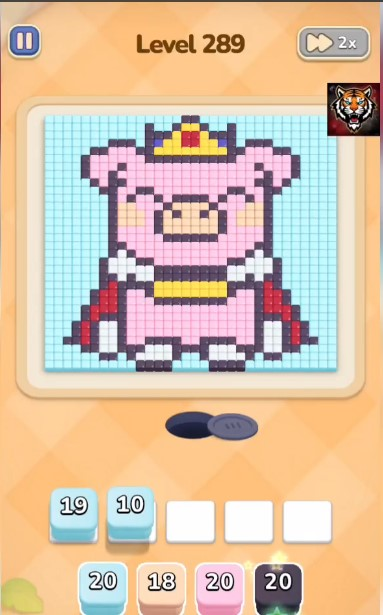Select the peach 18 block
This screenshot has width=383, height=615.
point(161,588)
